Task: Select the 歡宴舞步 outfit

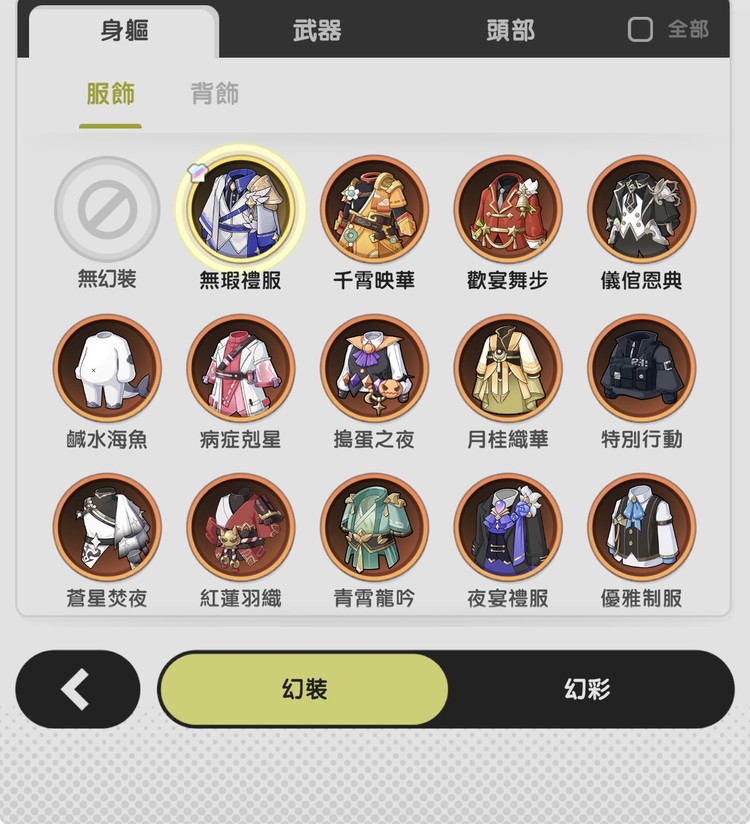Action: 508,208
